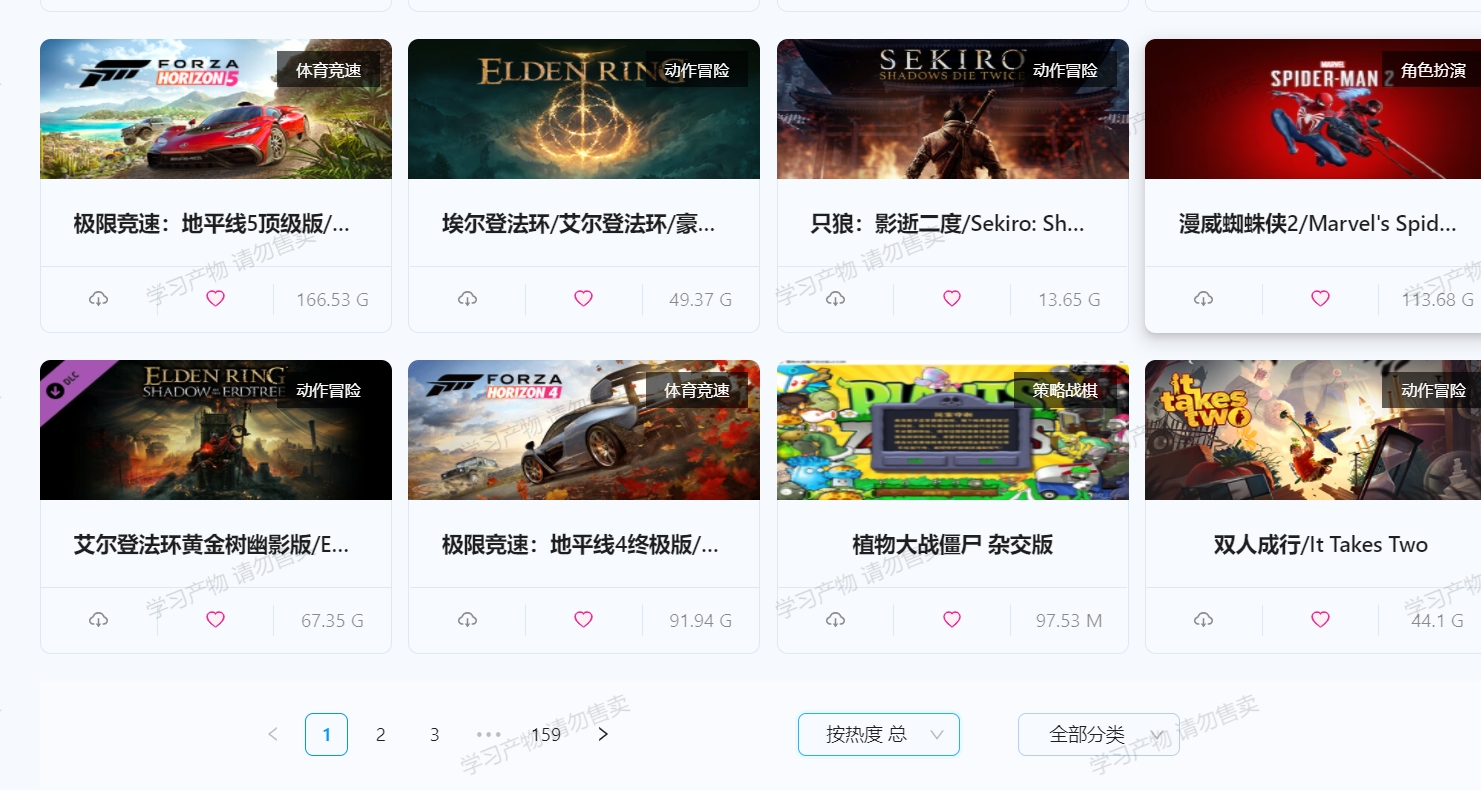Open the Elden Ring game card

[583, 110]
